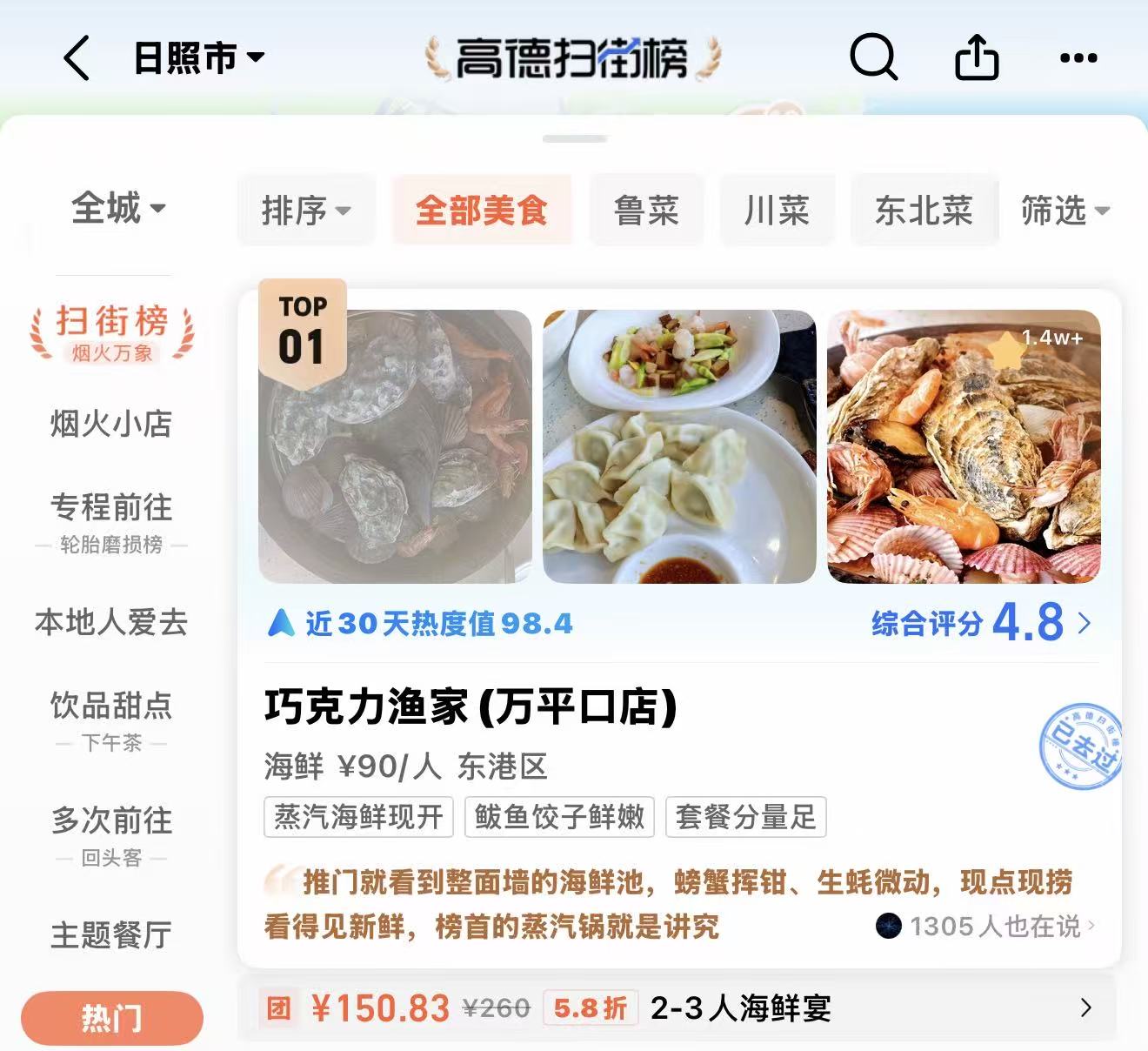Expand the 全城 area dropdown
This screenshot has width=1148, height=1051.
click(x=118, y=209)
